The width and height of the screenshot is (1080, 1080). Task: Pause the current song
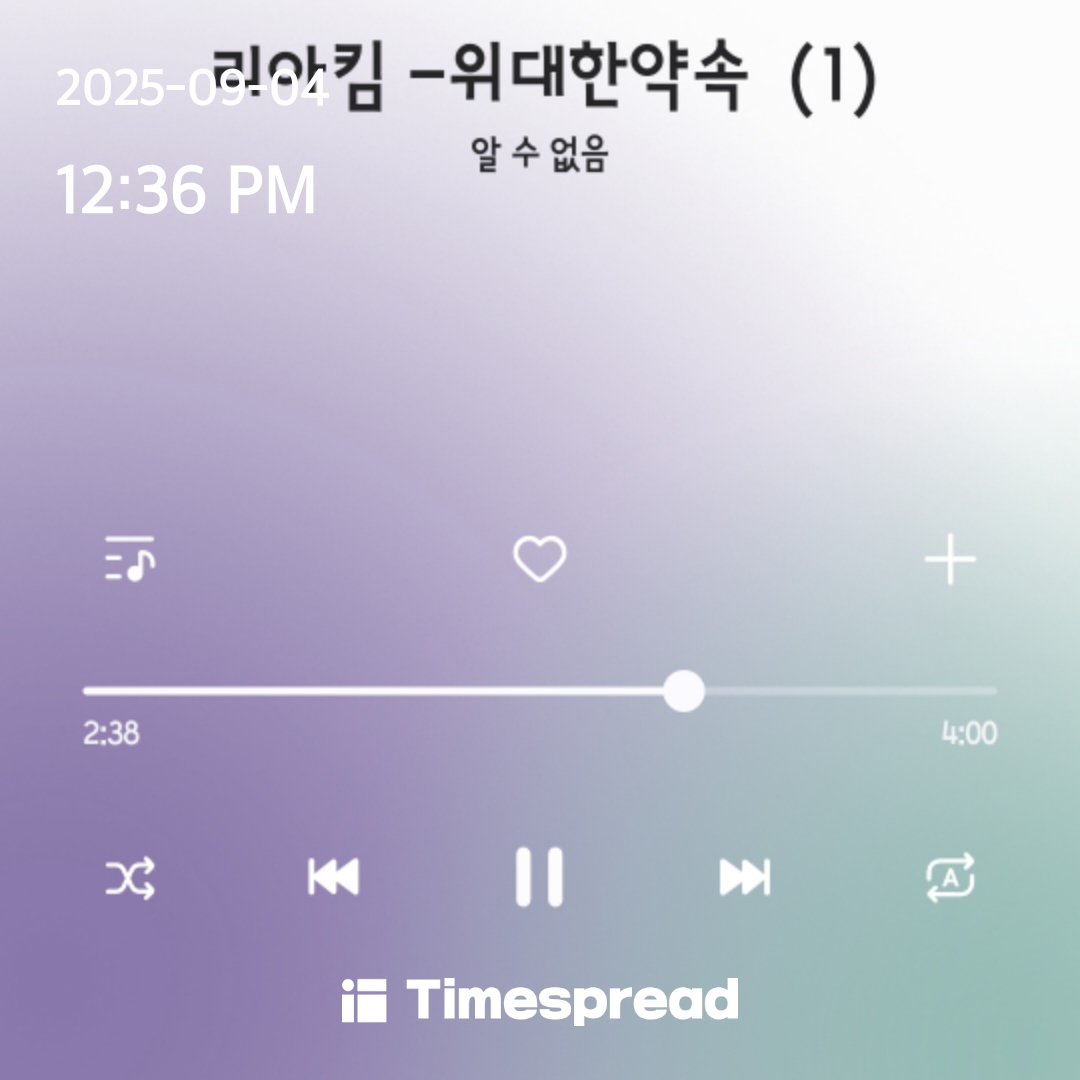pyautogui.click(x=540, y=878)
